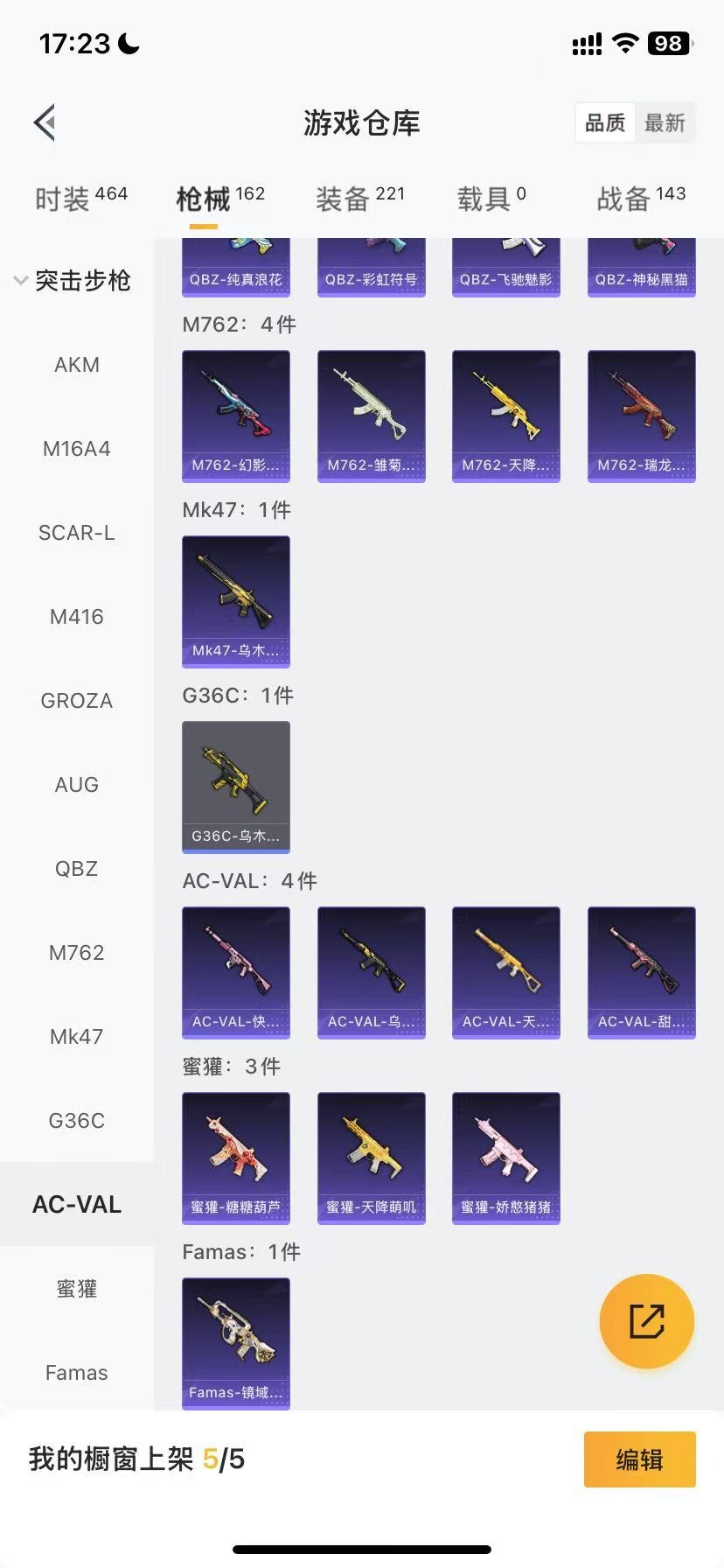Go back using the top-left arrow

click(x=45, y=122)
